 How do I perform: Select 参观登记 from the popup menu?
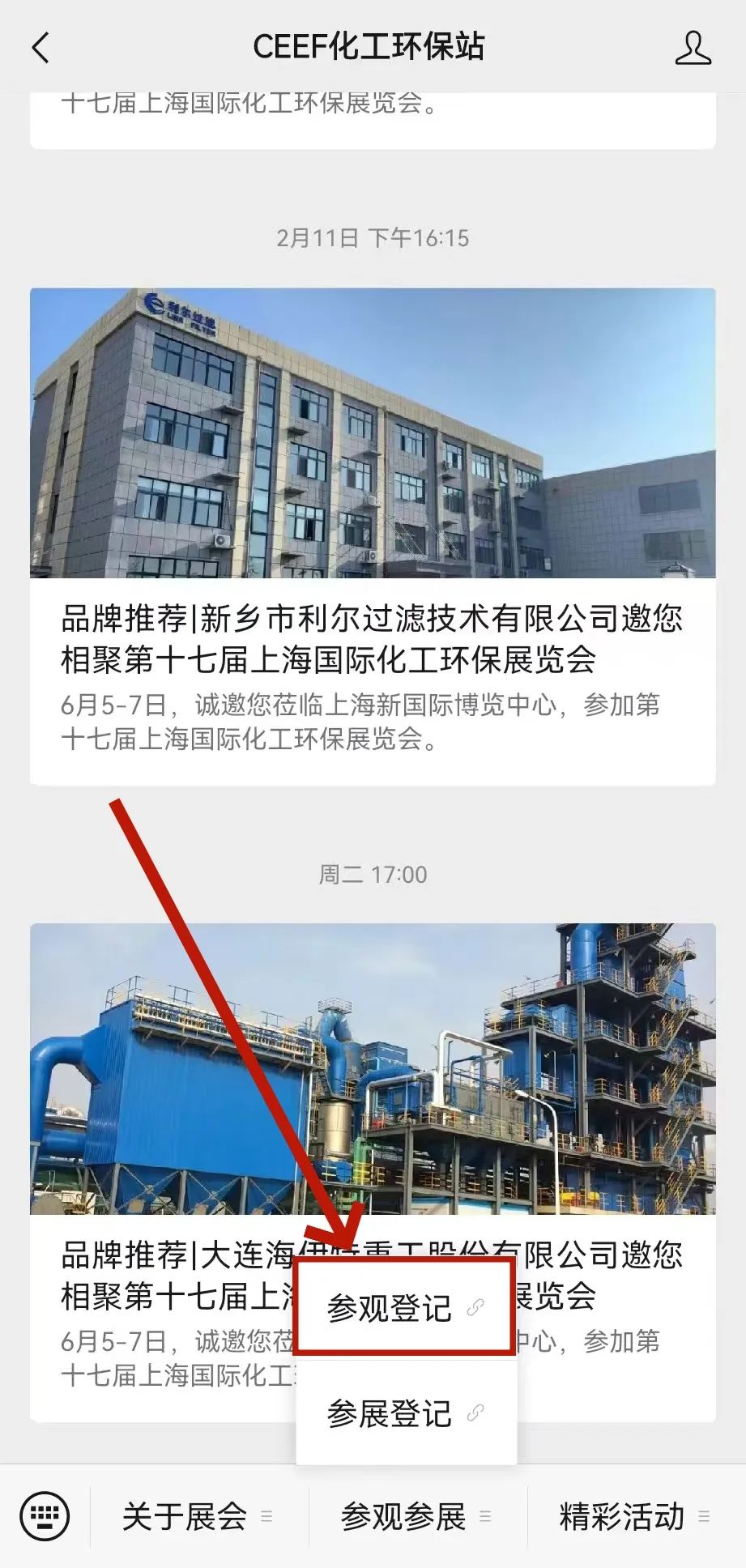click(x=404, y=1308)
